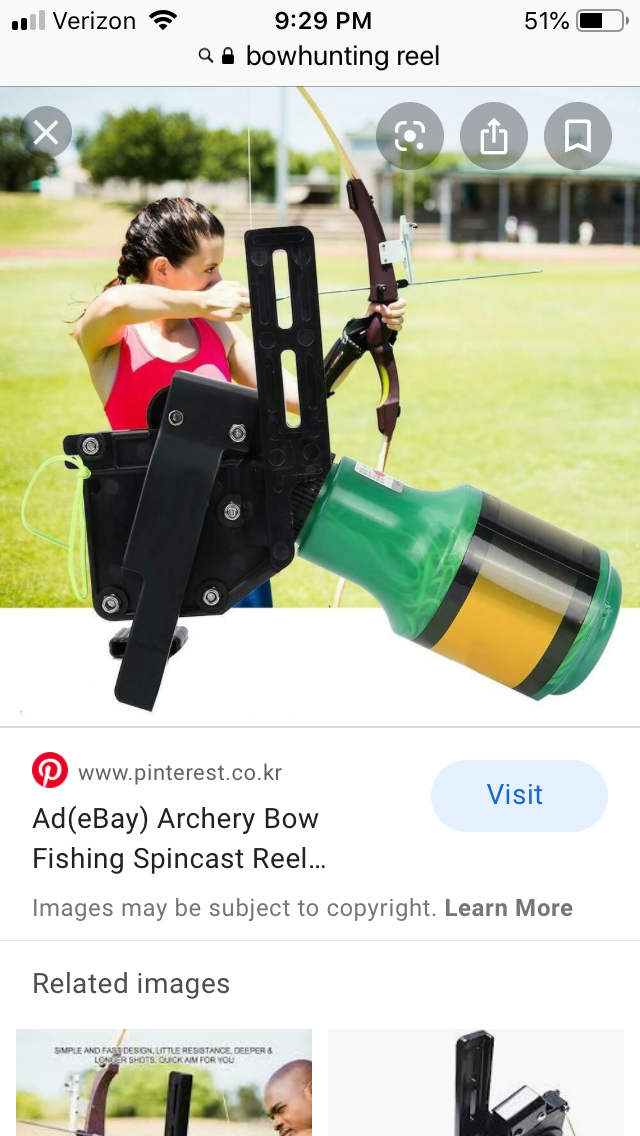Open the related image with simple design text
This screenshot has width=640, height=1136.
click(164, 1082)
